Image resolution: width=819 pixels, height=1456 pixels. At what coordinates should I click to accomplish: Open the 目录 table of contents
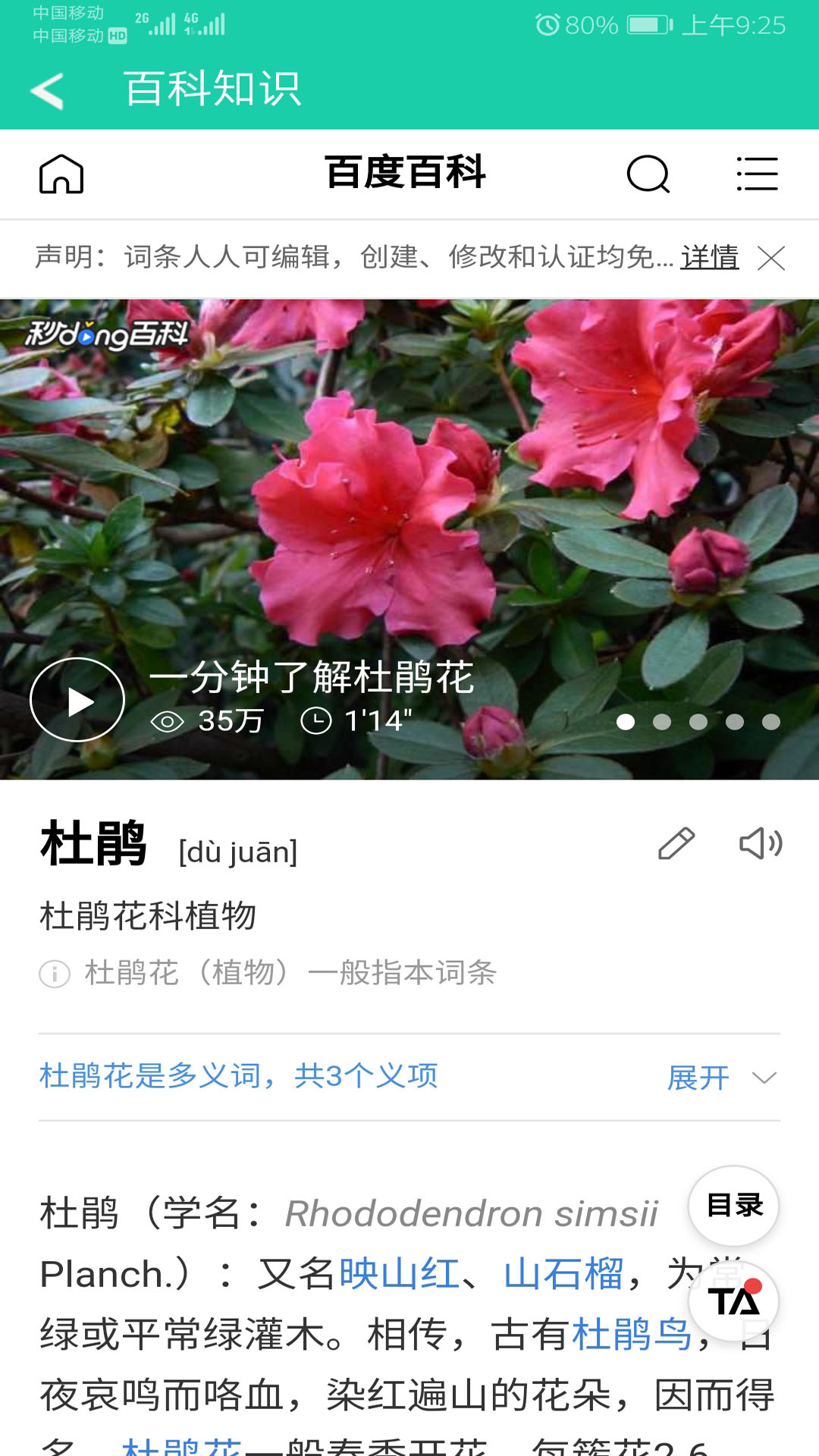[733, 1205]
